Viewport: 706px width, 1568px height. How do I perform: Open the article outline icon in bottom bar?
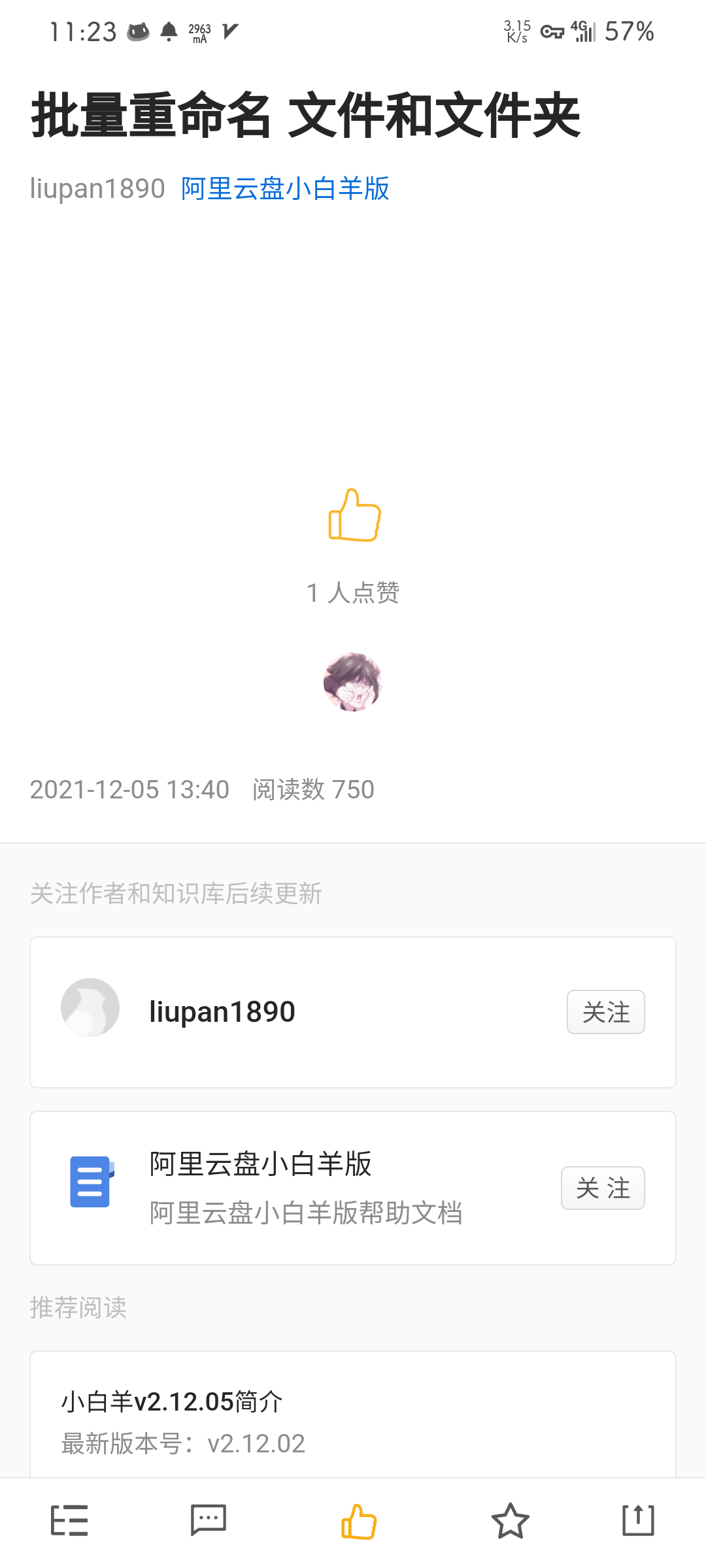(70, 1519)
